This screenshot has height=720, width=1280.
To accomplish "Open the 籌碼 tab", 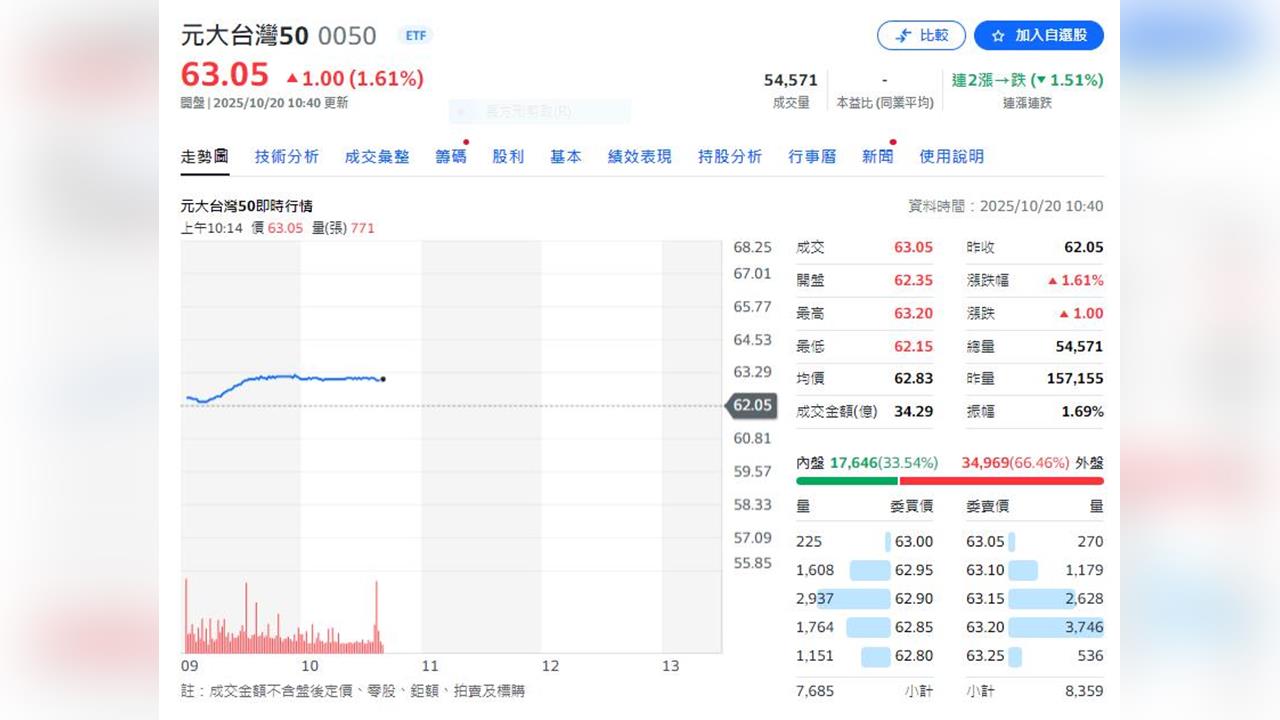I will pyautogui.click(x=450, y=156).
